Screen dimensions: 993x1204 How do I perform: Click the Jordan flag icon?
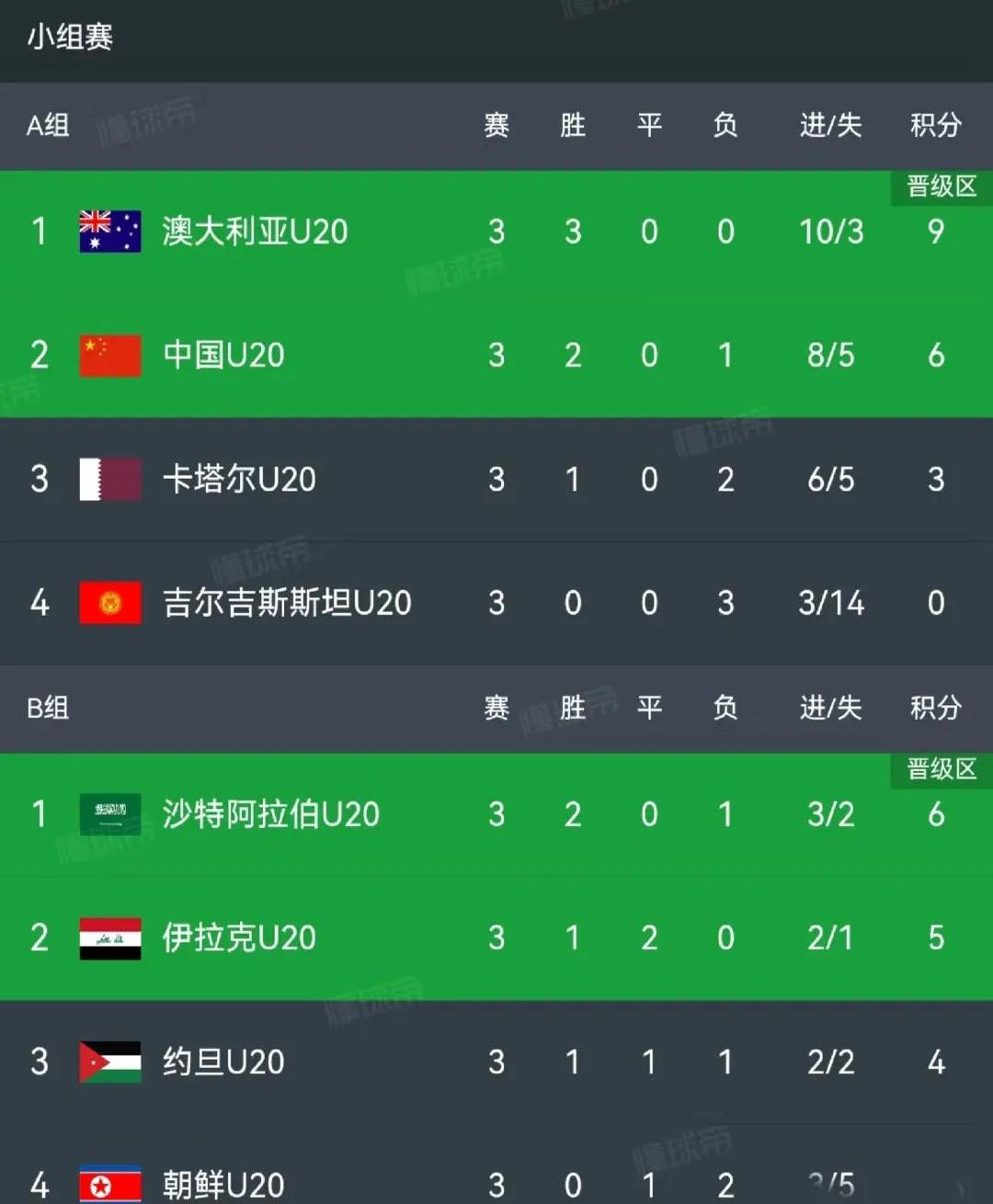pos(109,1062)
